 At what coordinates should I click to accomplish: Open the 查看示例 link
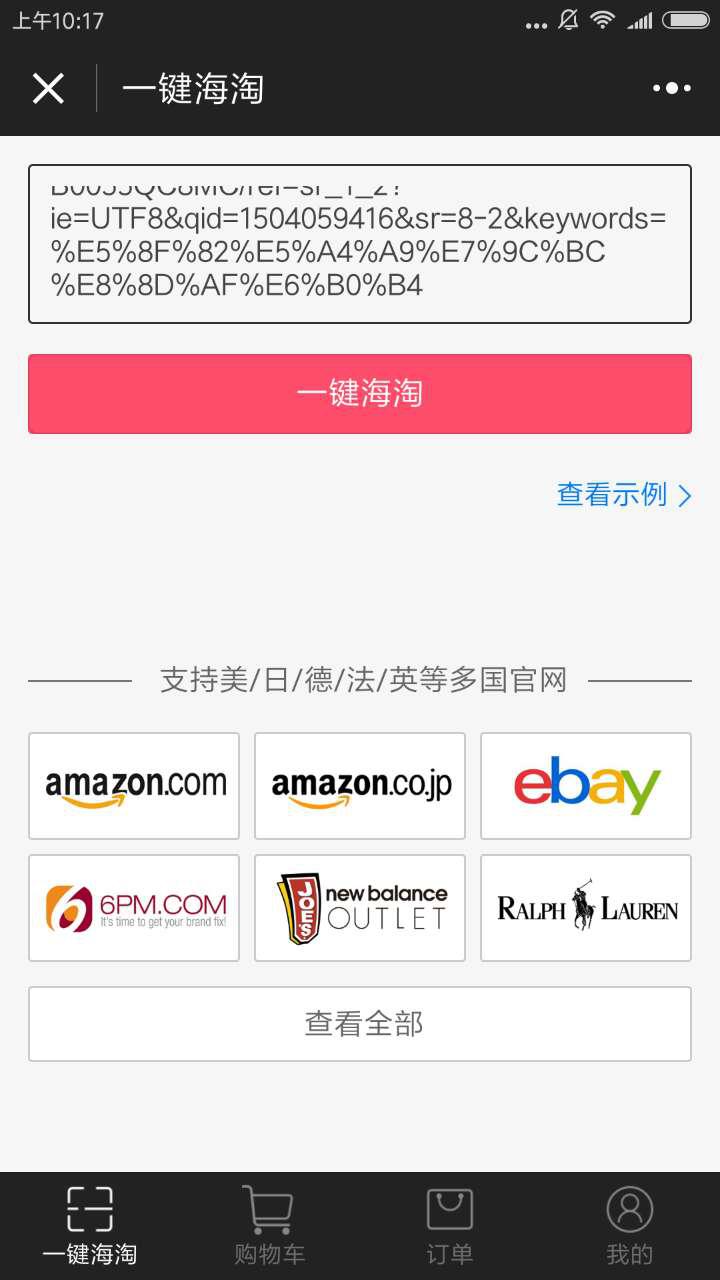pyautogui.click(x=624, y=495)
